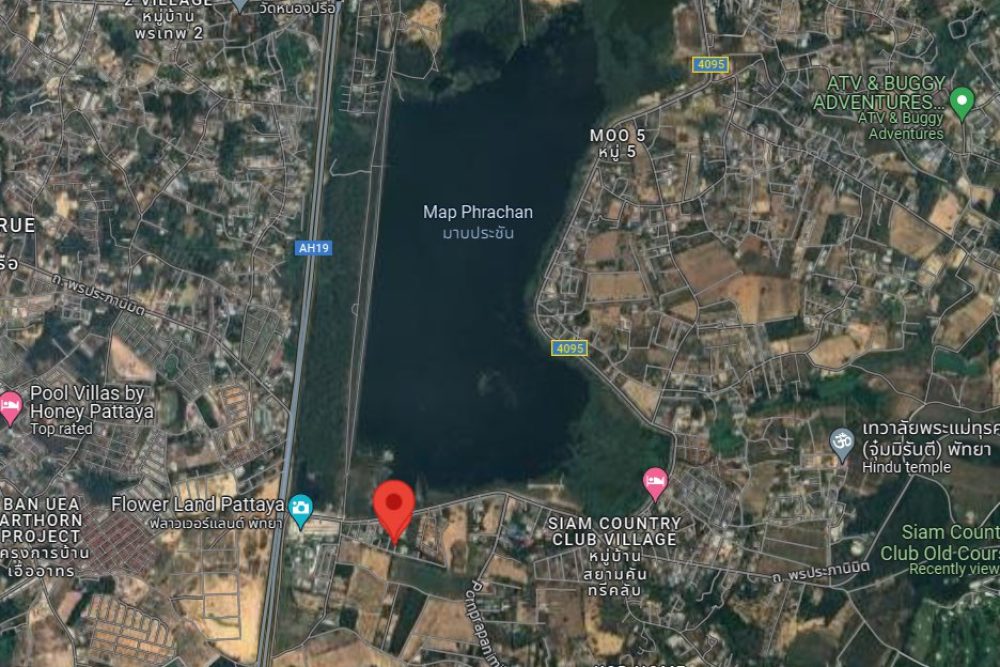Image resolution: width=1000 pixels, height=667 pixels.
Task: Select the Hindu temple marker
Action: 842,439
